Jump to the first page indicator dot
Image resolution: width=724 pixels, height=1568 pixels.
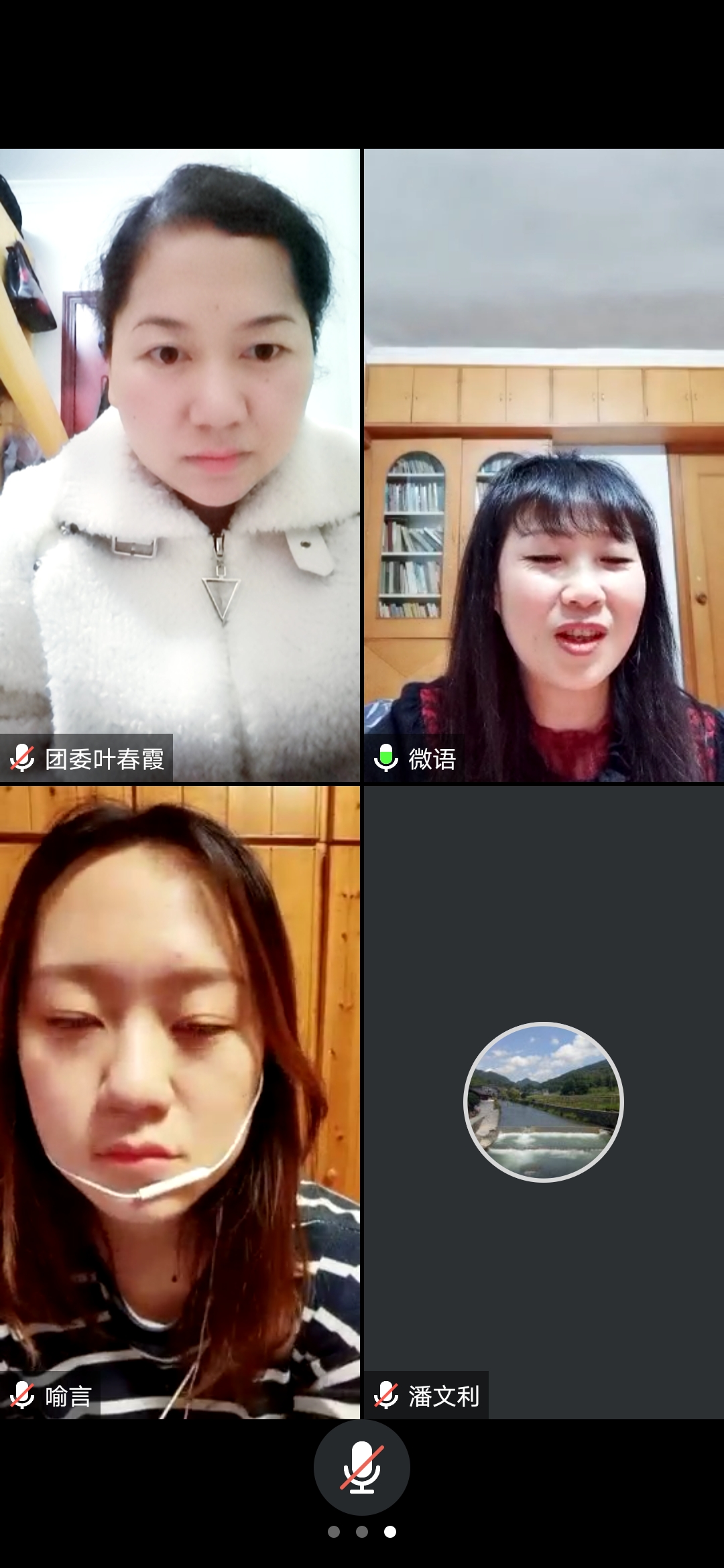334,1532
